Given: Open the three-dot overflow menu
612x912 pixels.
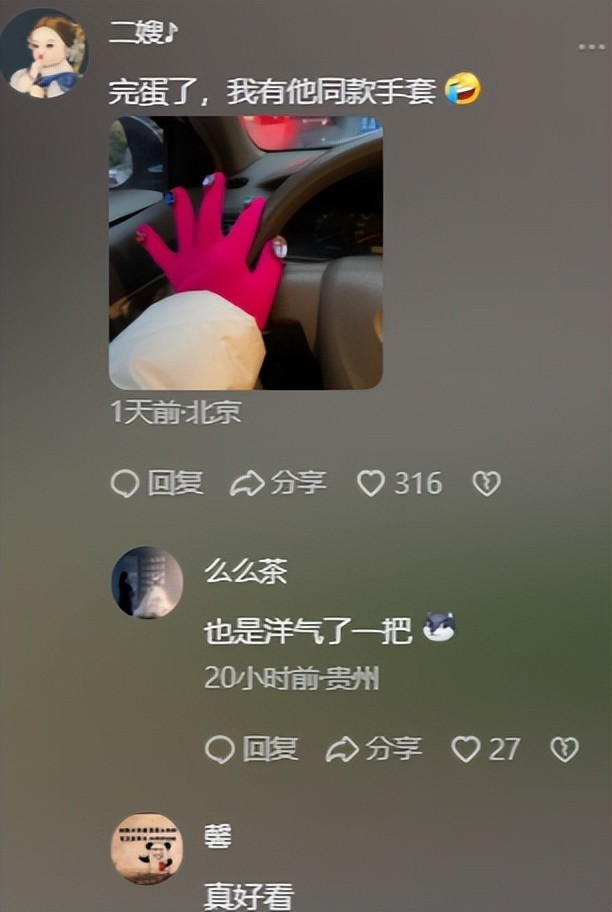Looking at the screenshot, I should coord(591,46).
